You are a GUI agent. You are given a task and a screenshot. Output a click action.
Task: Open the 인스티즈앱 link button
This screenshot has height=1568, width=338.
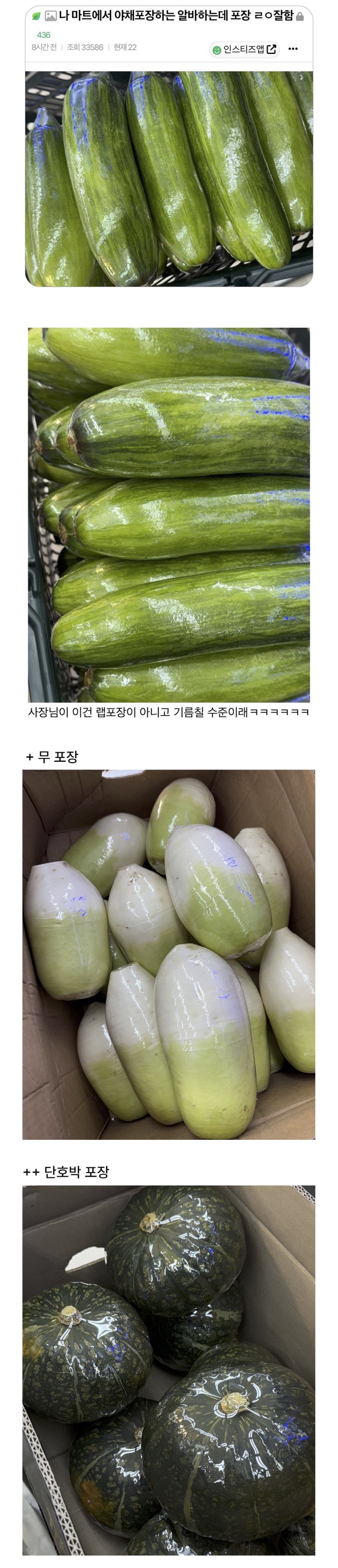tap(243, 49)
